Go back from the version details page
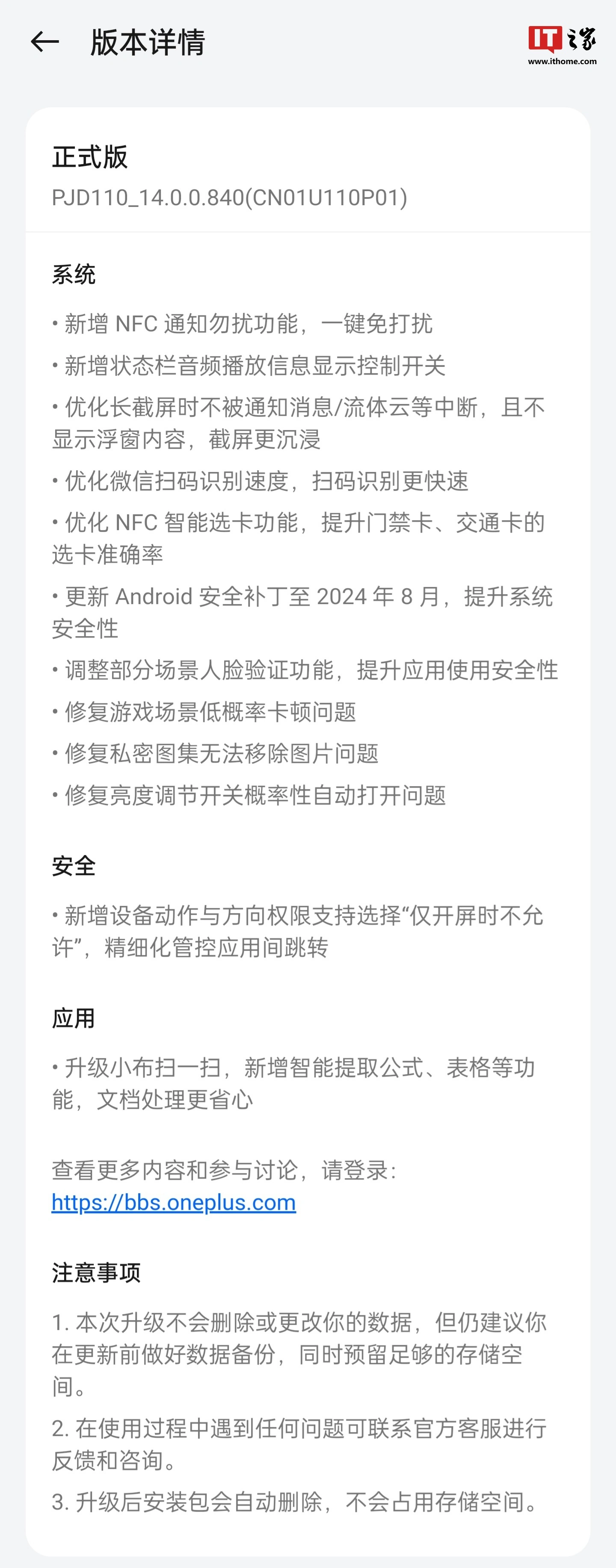This screenshot has height=1568, width=616. point(44,42)
